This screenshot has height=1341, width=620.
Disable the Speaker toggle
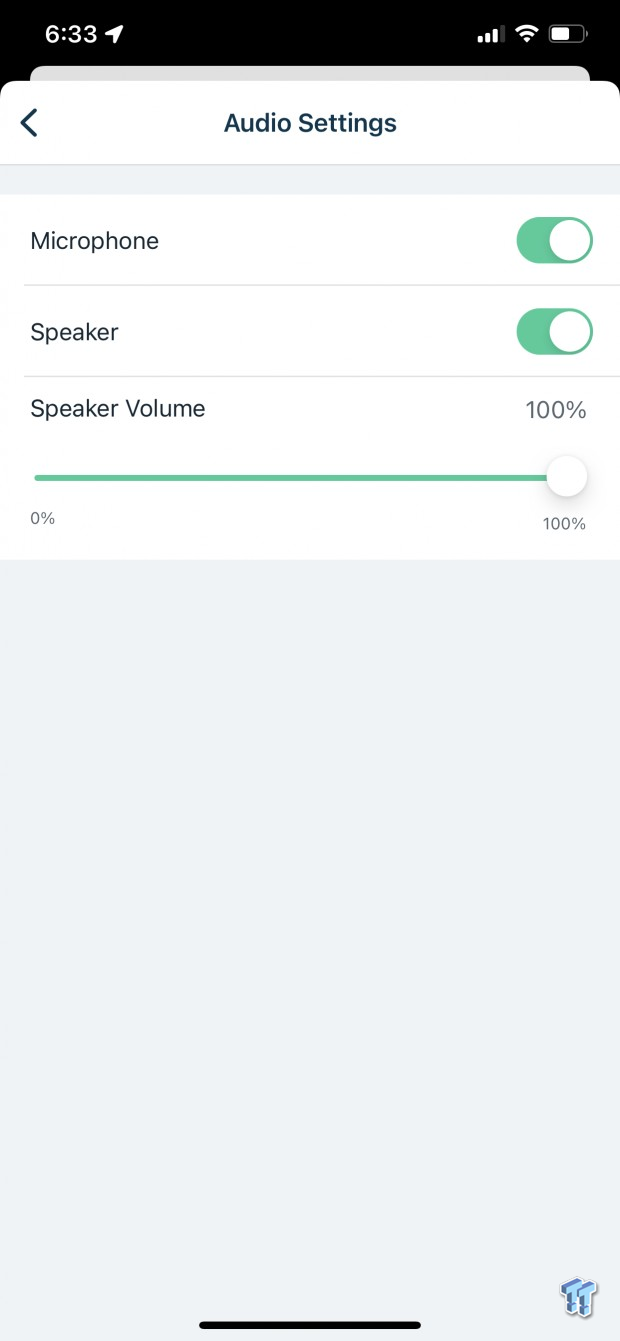(554, 332)
